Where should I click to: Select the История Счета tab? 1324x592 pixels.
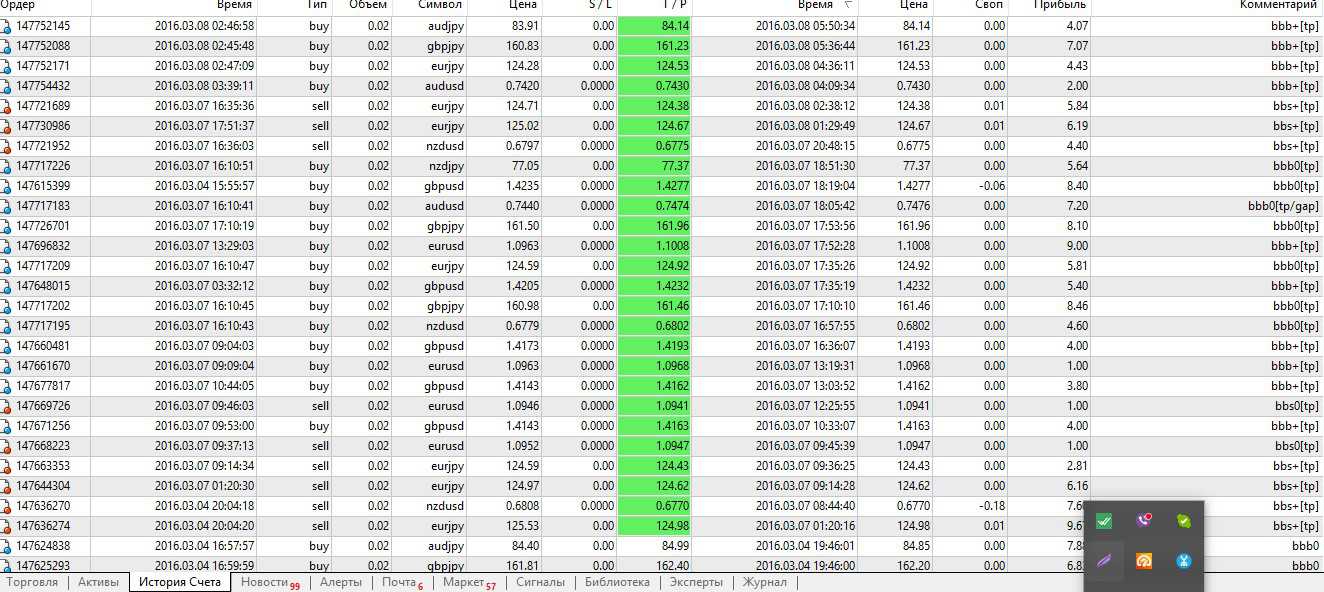click(179, 582)
